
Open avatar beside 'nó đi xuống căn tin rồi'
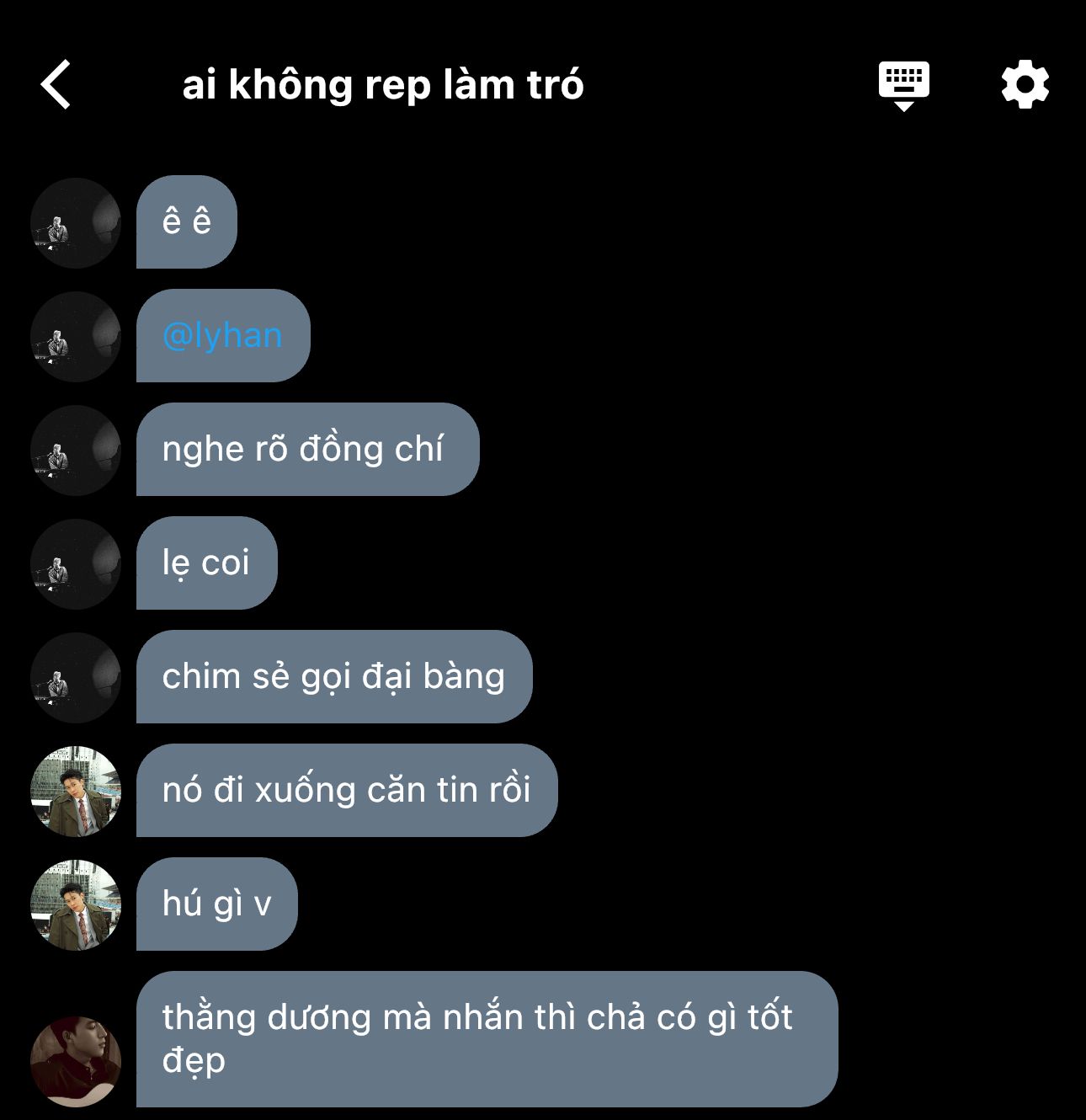coord(76,792)
